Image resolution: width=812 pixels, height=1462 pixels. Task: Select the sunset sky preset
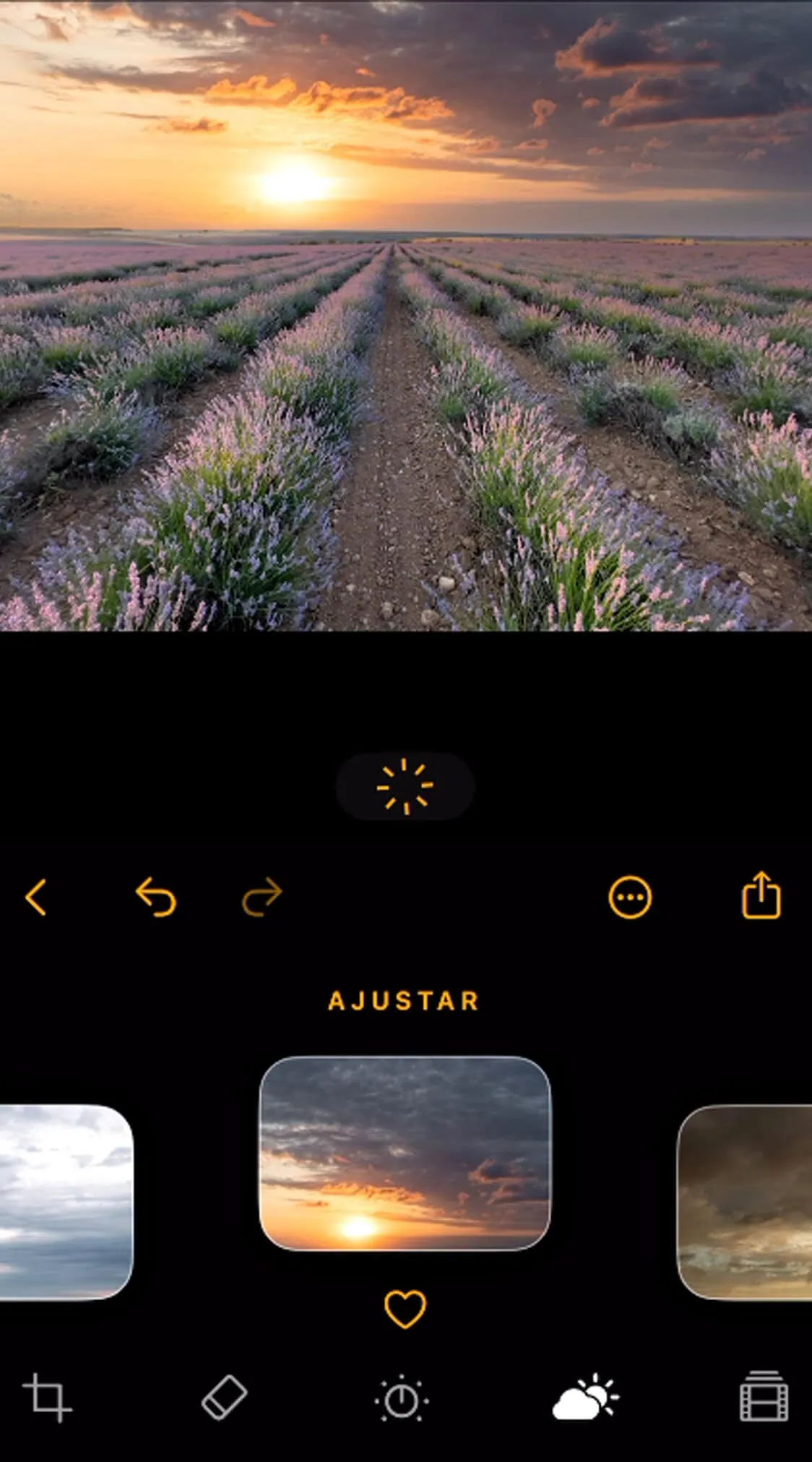pos(405,1153)
